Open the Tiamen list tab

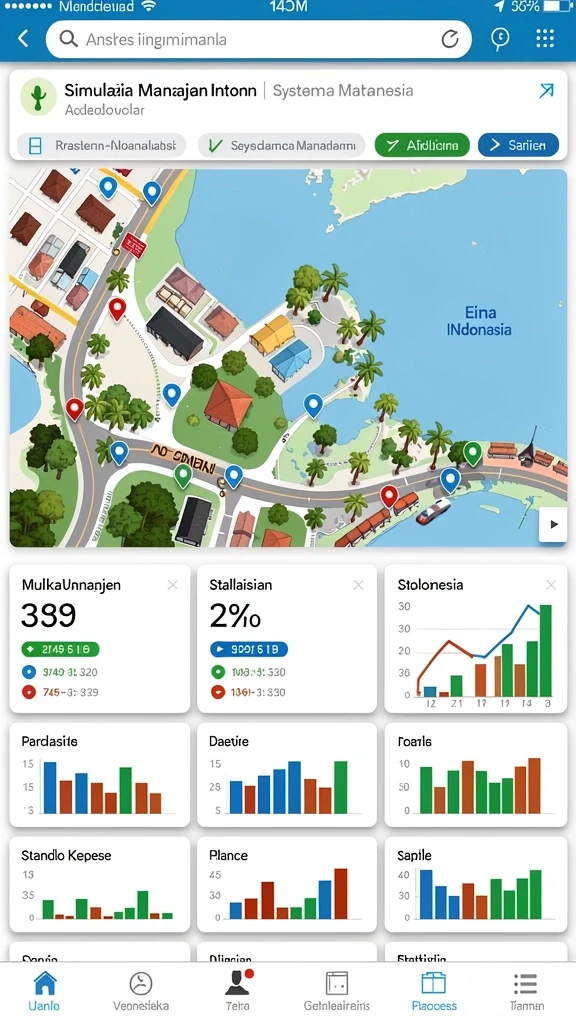[526, 991]
